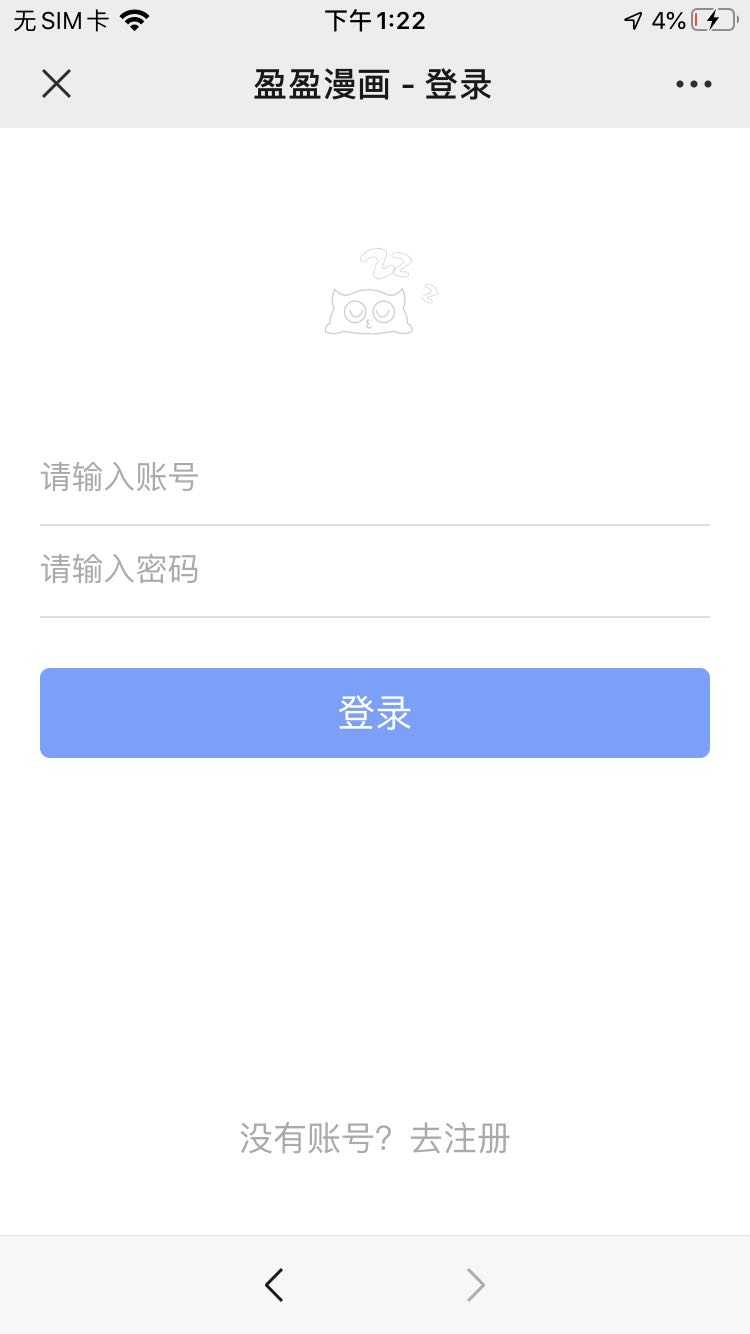Open the three-dot overflow menu
The image size is (750, 1334).
(x=693, y=85)
